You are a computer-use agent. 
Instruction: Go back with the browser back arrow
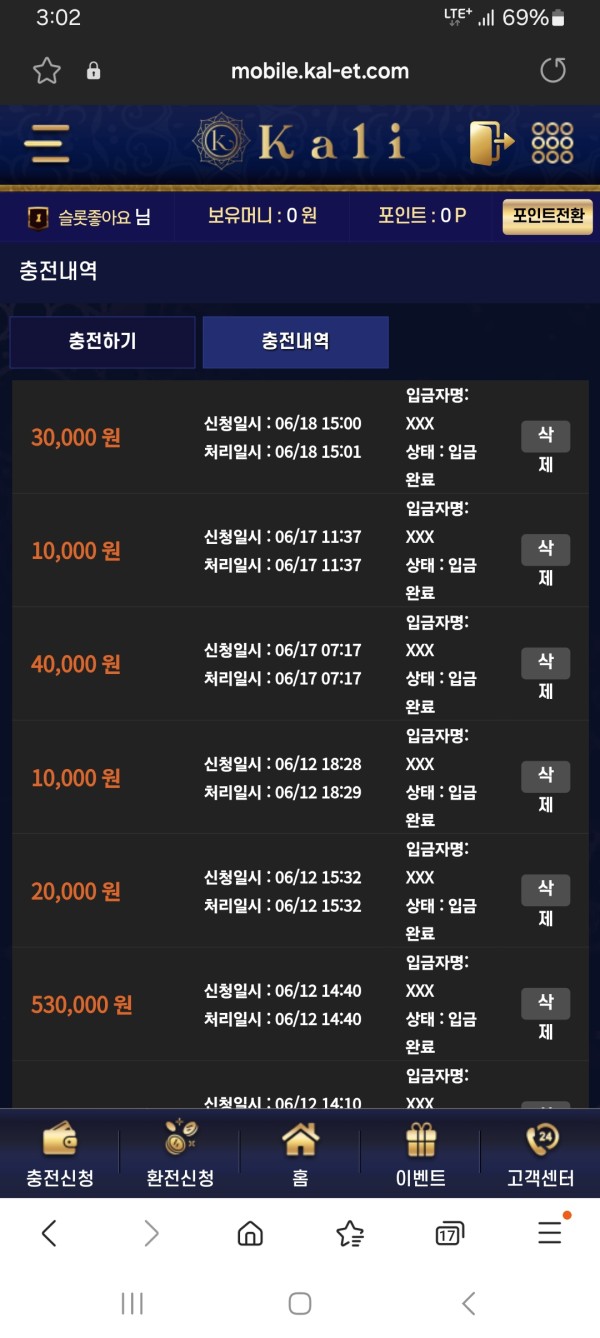click(49, 1234)
